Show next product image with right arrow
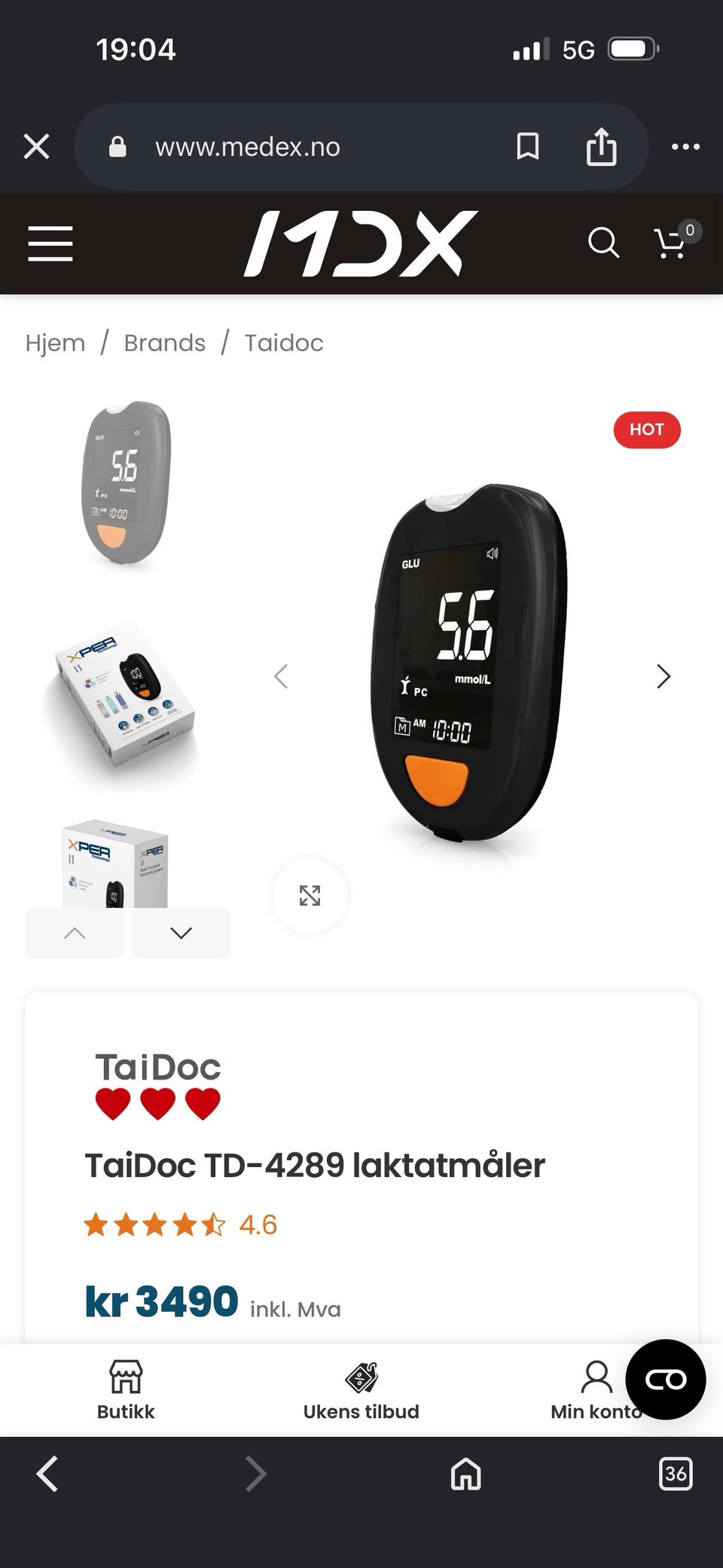Viewport: 723px width, 1568px height. (x=663, y=676)
